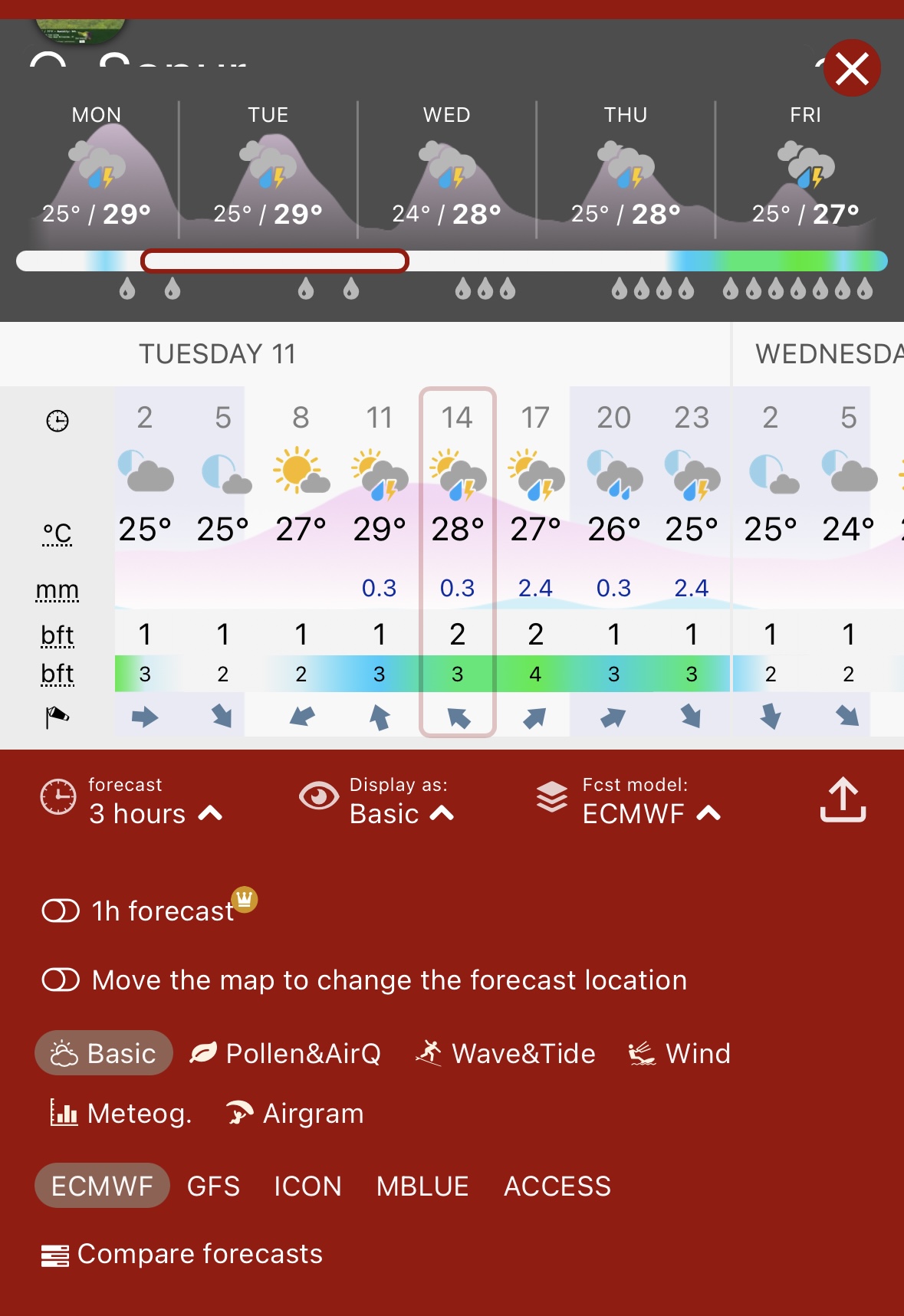
Task: Switch display to Wind
Action: (679, 1053)
